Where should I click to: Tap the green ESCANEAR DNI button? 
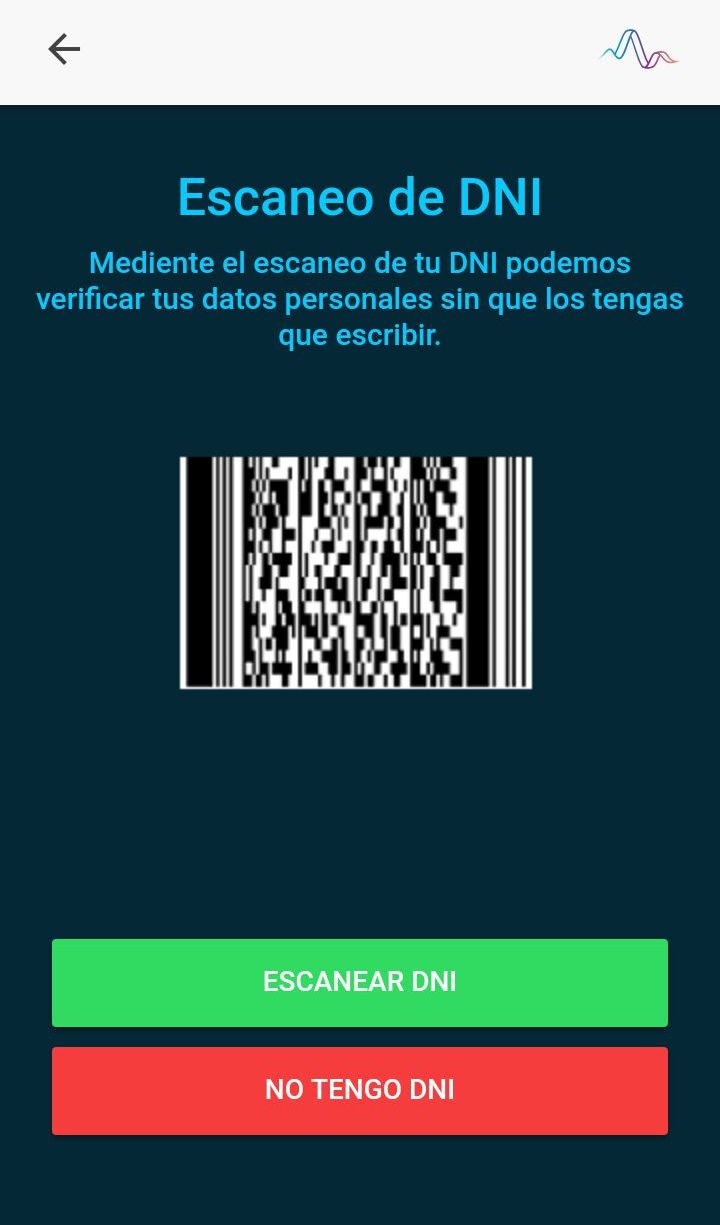(x=360, y=982)
